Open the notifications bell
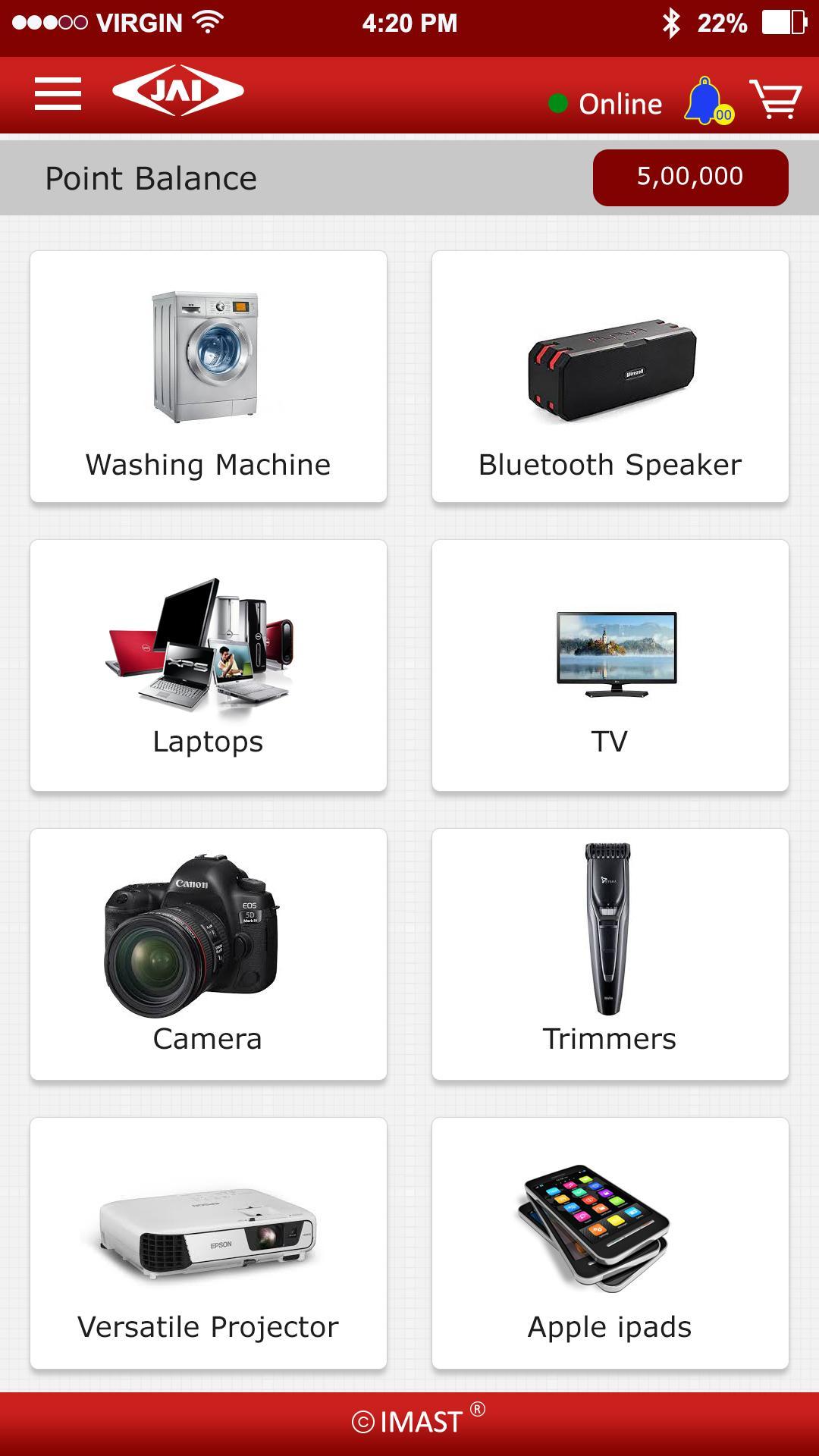 tap(707, 101)
